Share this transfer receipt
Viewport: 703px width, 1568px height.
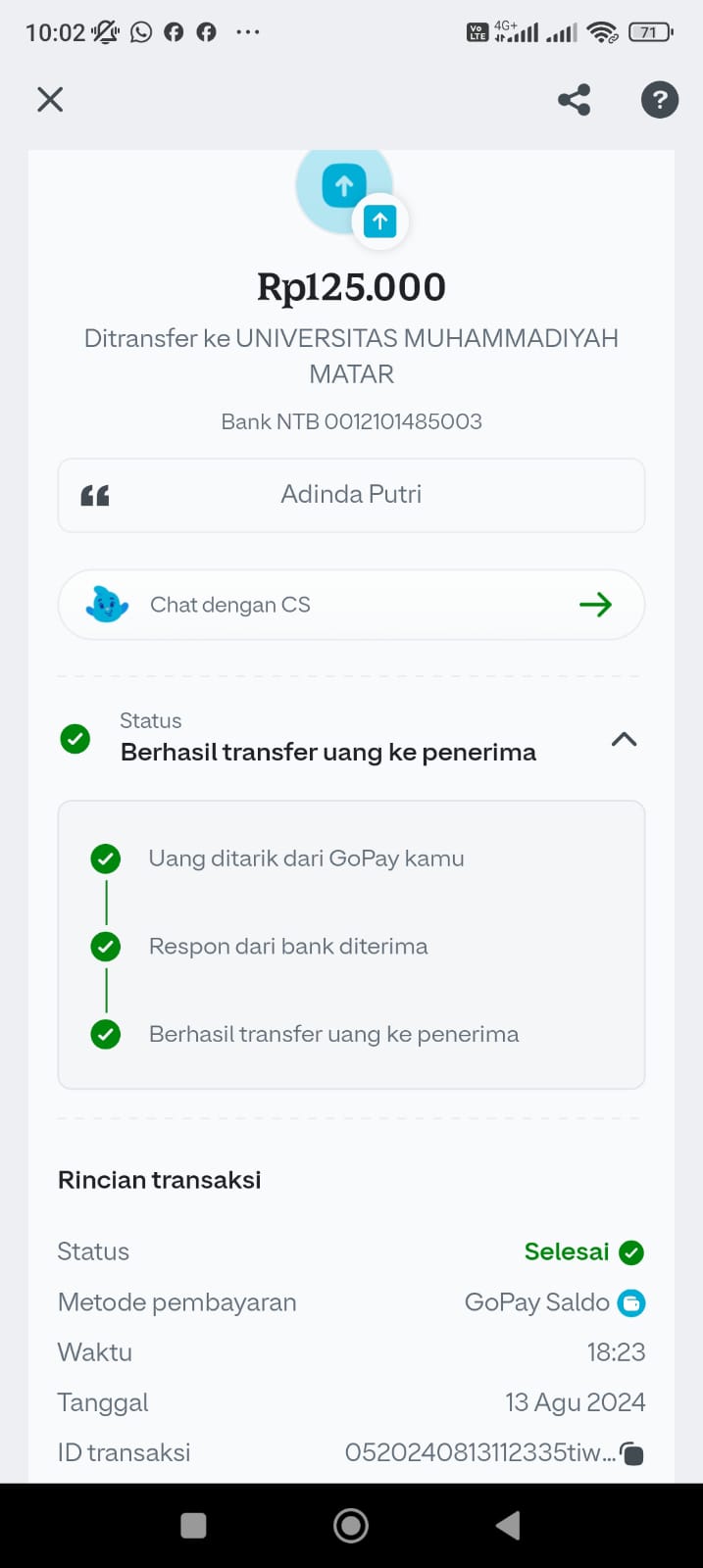tap(574, 99)
